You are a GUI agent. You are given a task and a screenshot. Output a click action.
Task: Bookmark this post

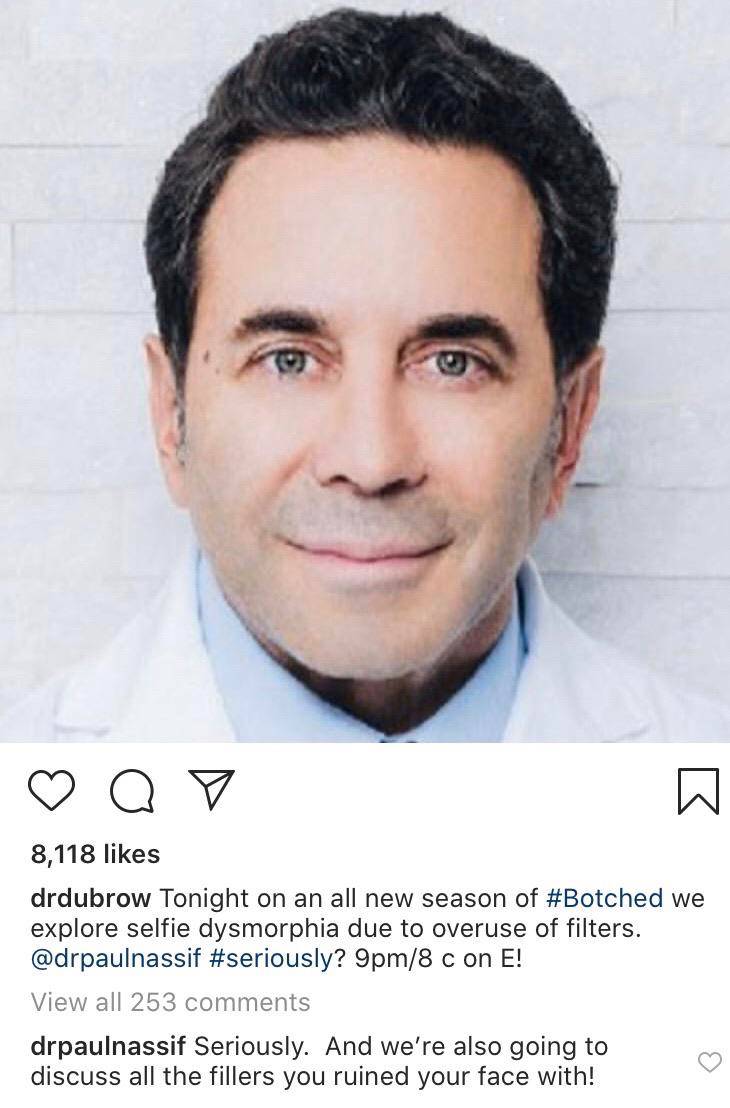pos(698,792)
